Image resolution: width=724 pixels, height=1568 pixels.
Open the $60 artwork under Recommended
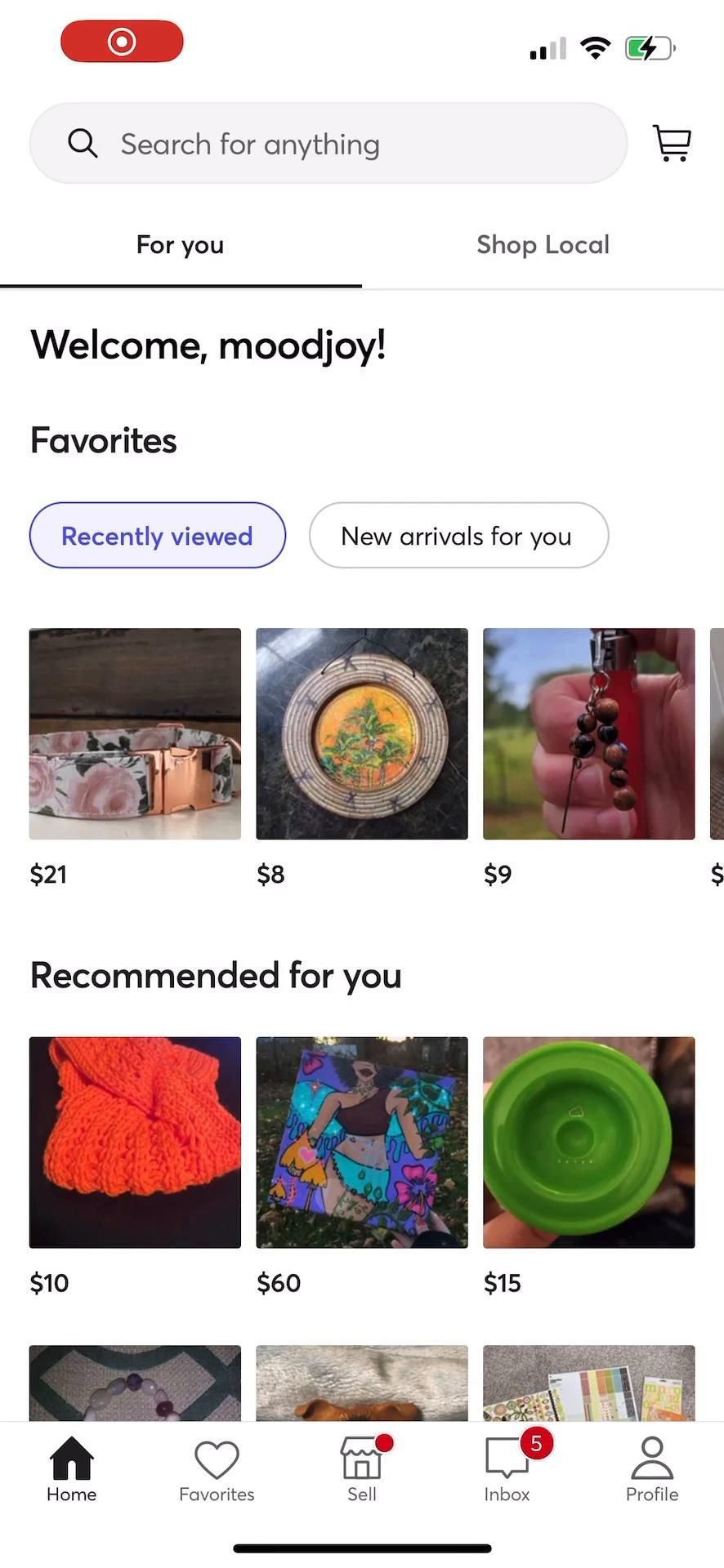[361, 1142]
